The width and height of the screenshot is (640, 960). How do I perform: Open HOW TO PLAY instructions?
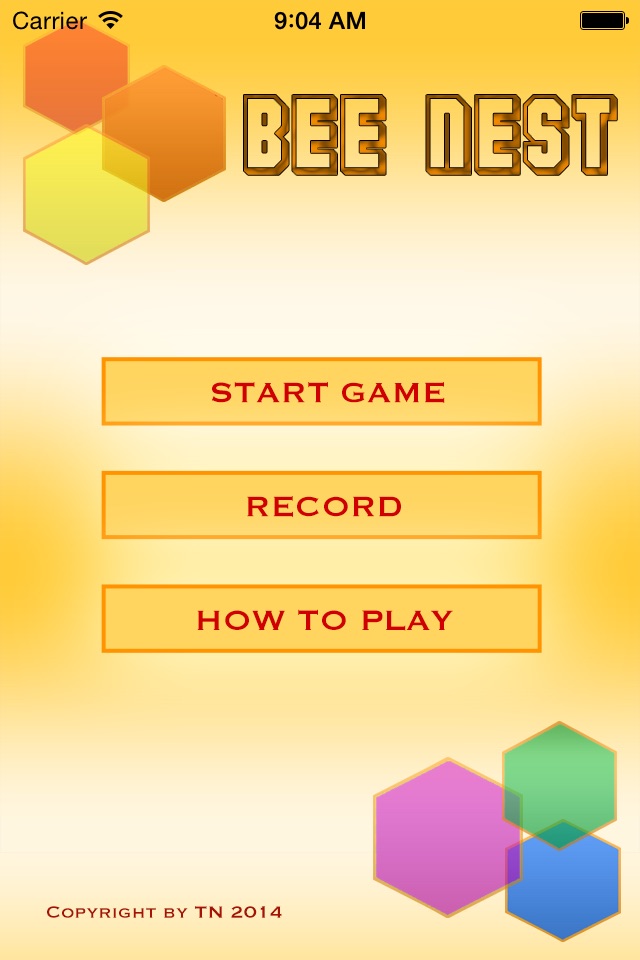321,619
